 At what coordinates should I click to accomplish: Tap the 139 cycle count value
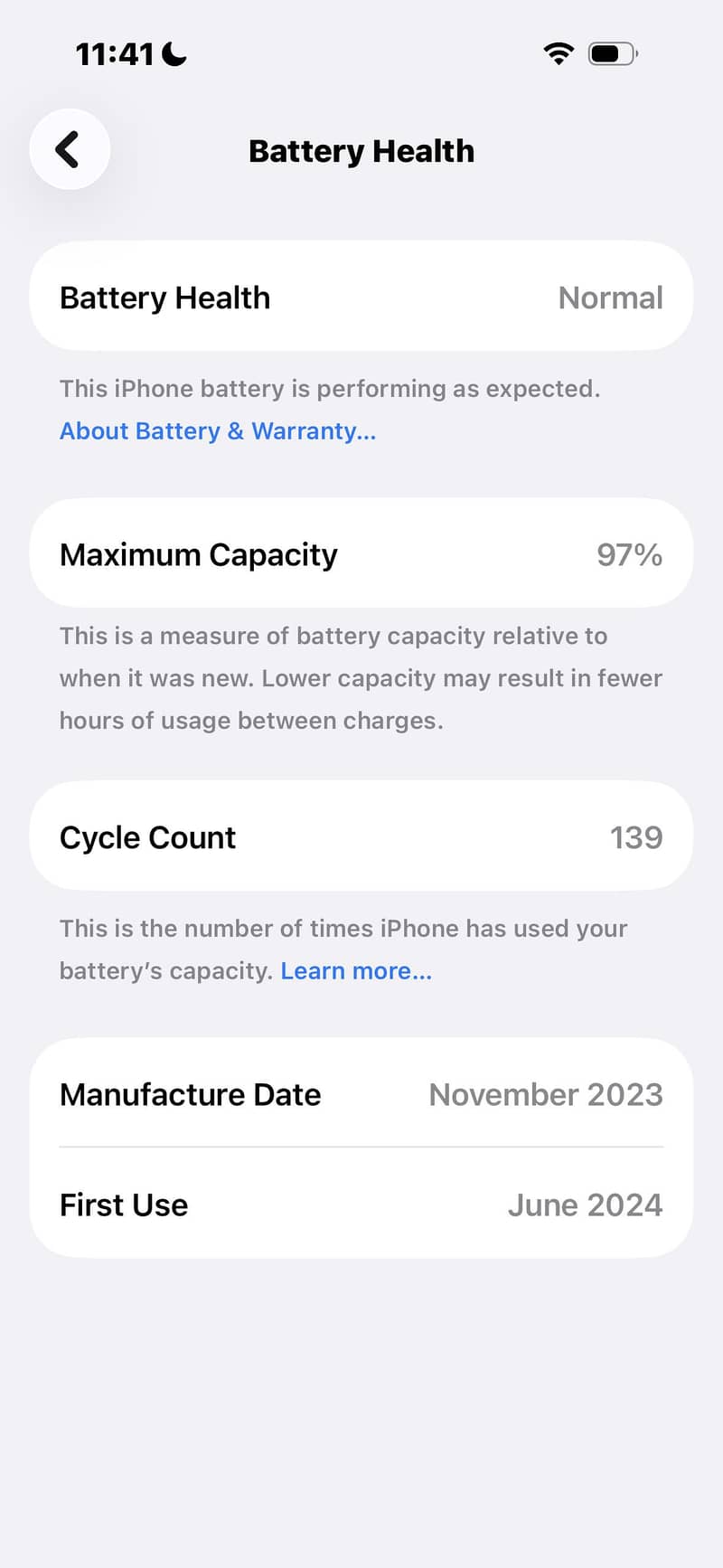[x=636, y=836]
